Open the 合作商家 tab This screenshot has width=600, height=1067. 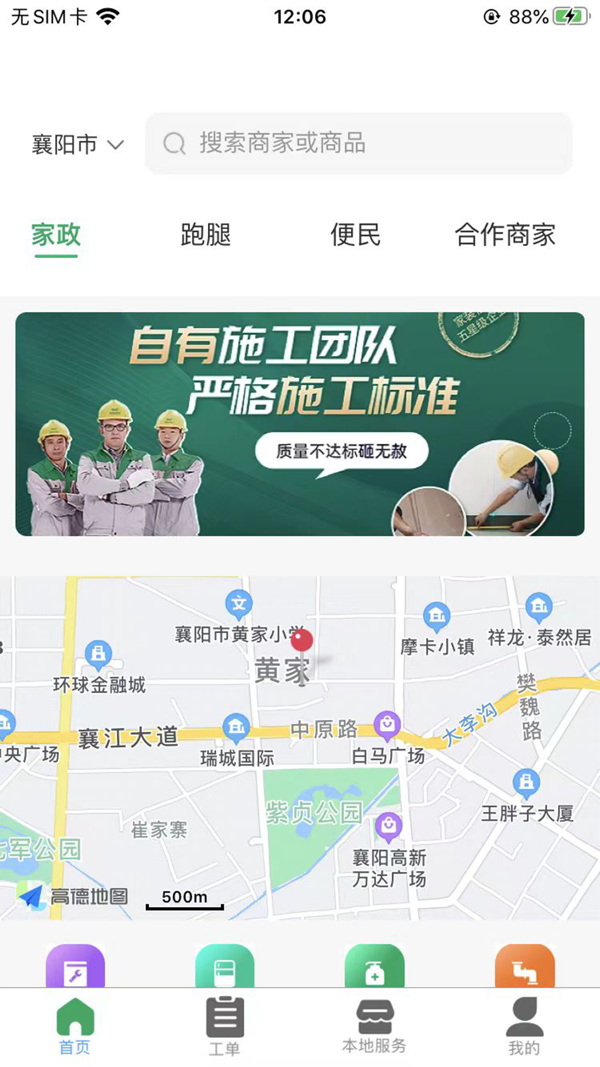coord(505,235)
